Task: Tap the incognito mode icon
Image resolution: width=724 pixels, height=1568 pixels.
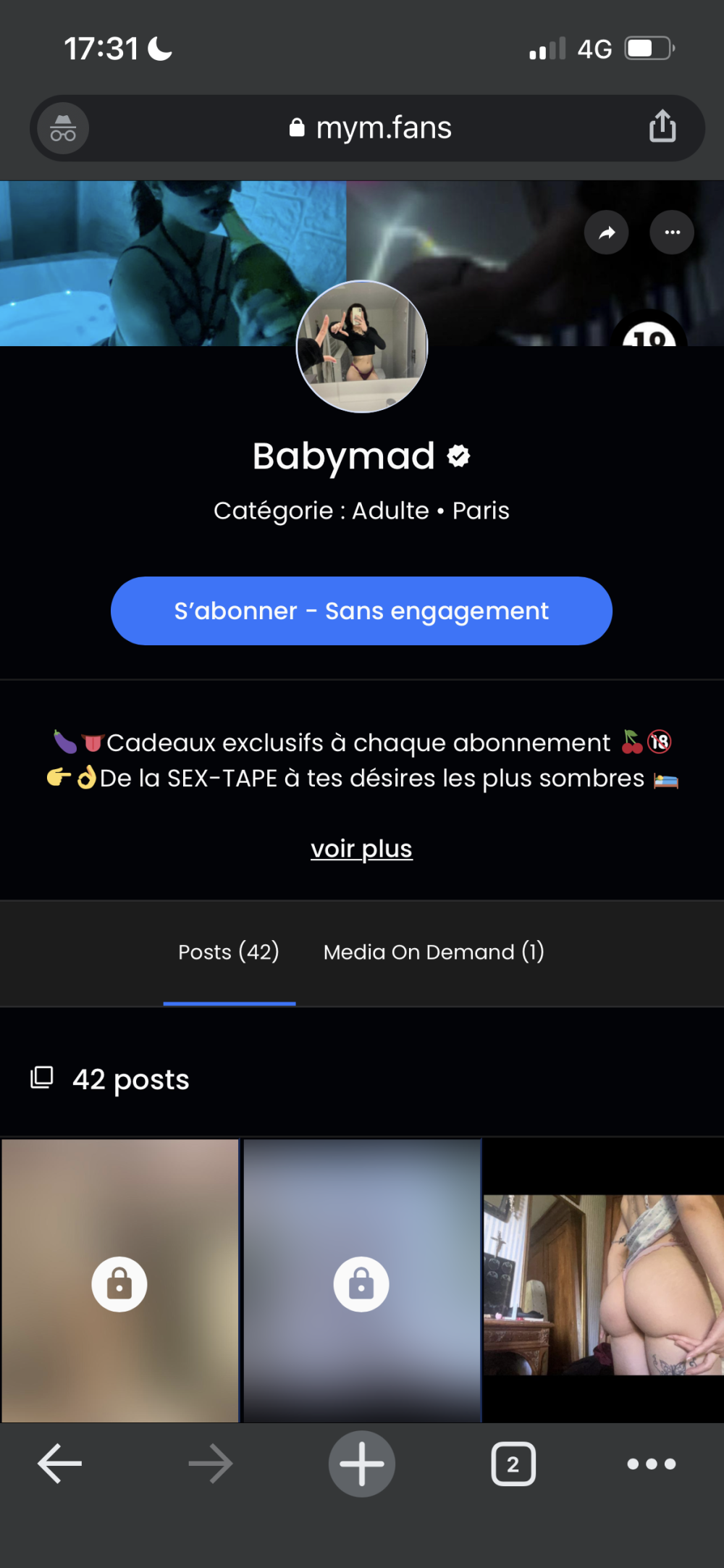Action: 63,128
